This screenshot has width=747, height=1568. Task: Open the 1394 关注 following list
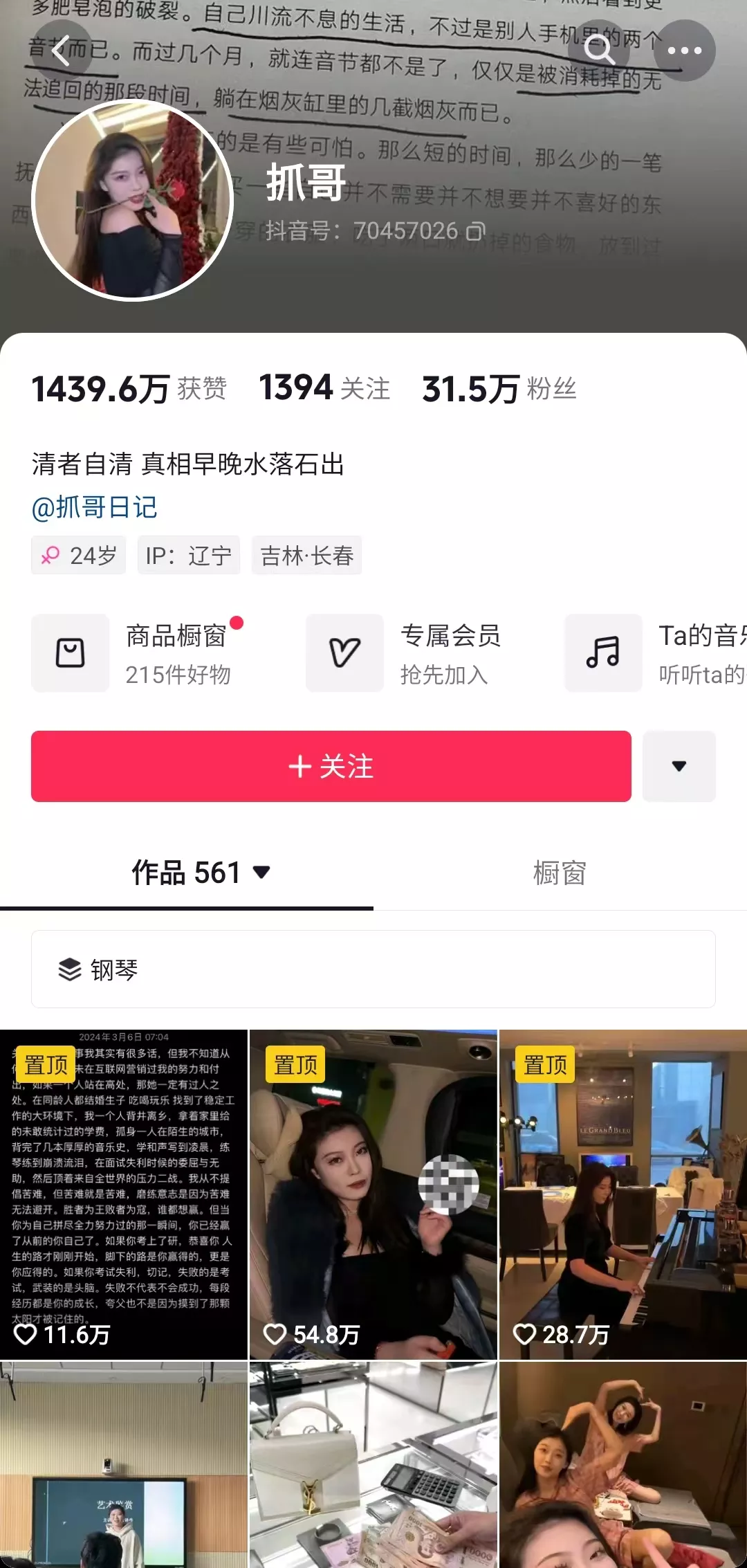(324, 388)
